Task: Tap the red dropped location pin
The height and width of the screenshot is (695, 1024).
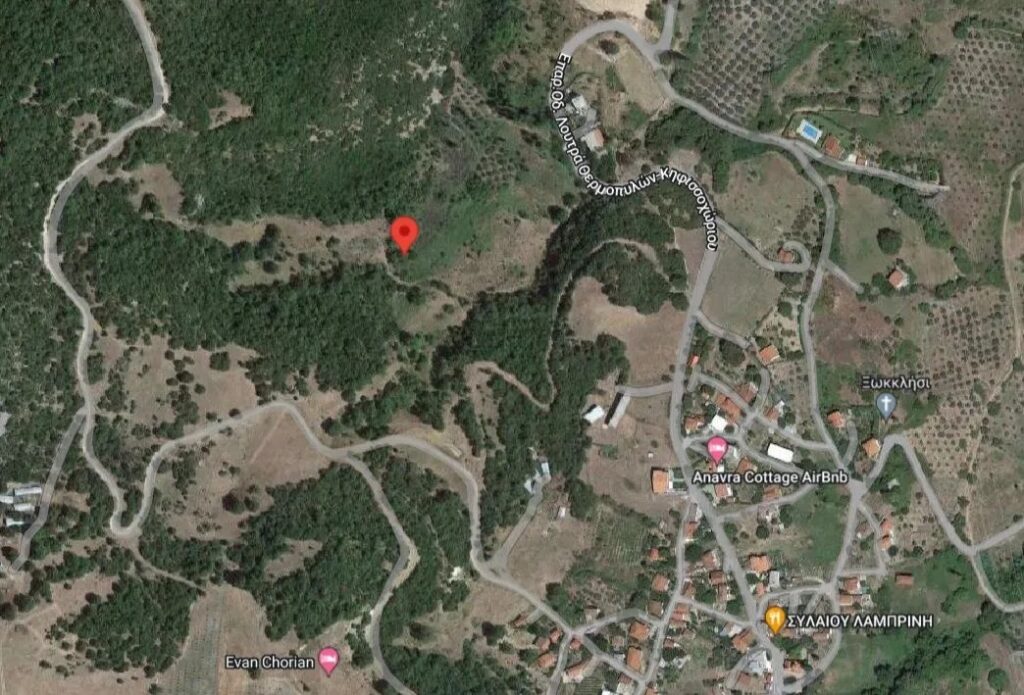Action: (403, 233)
